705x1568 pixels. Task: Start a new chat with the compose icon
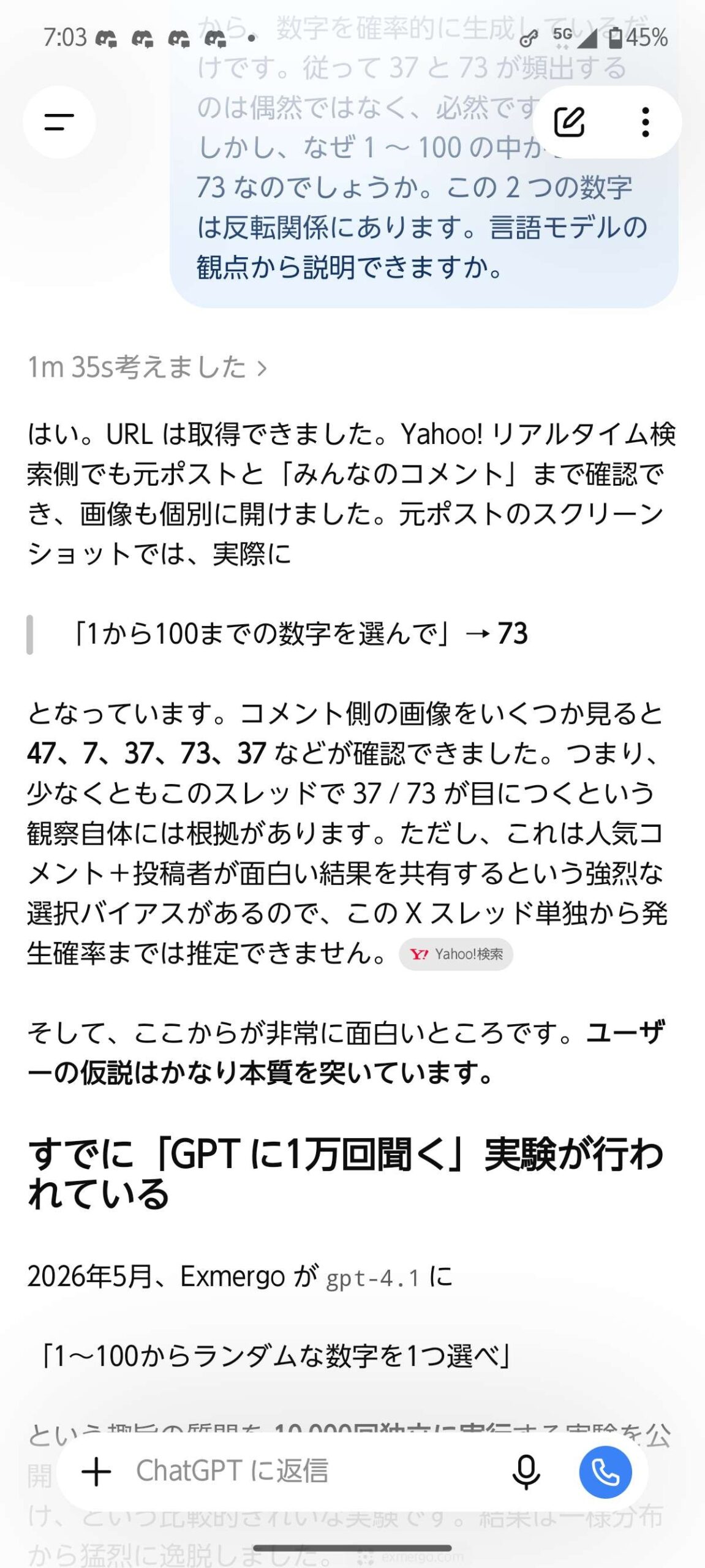click(569, 123)
